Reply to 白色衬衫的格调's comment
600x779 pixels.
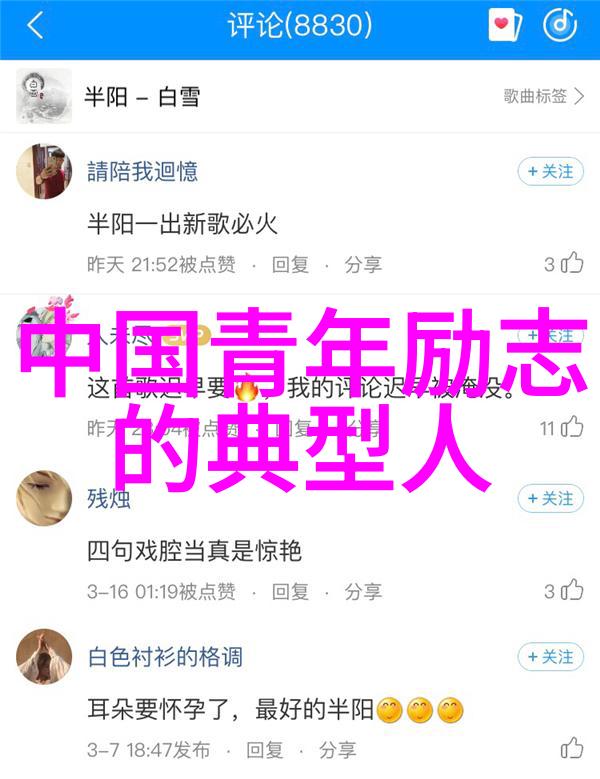pos(264,750)
